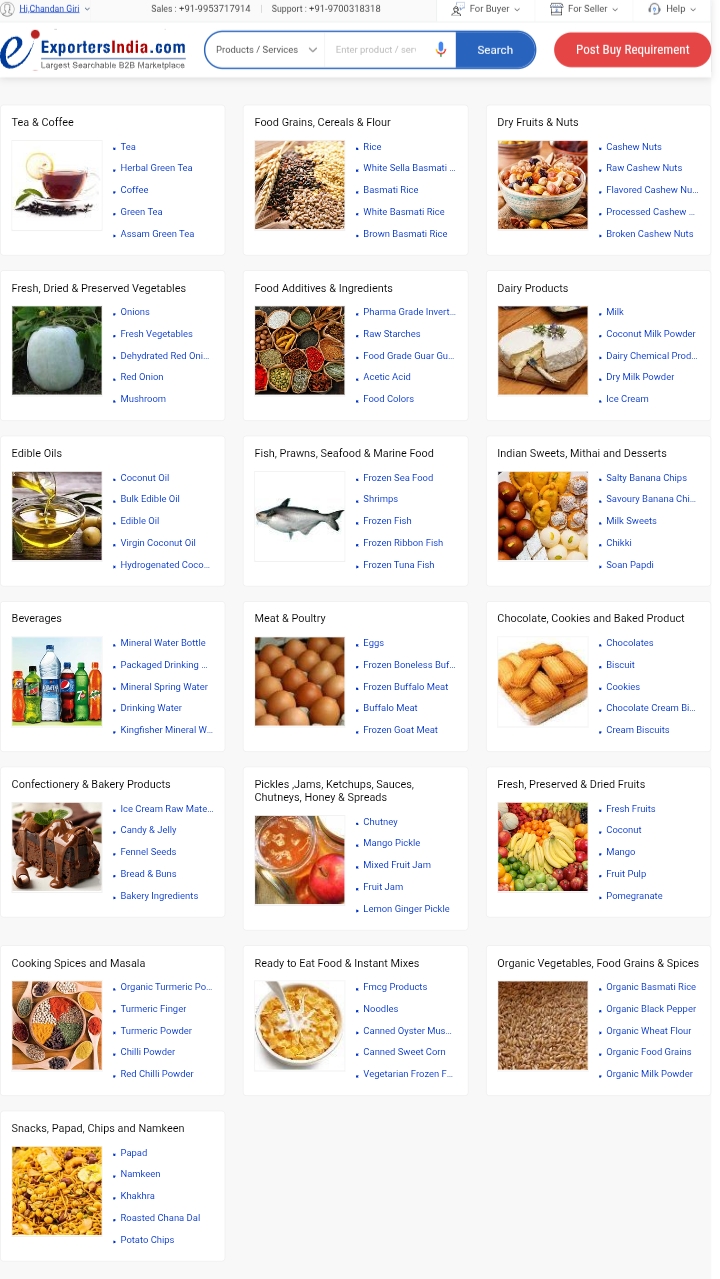The image size is (720, 1279).
Task: Click the Tea & Coffee category image
Action: [x=56, y=184]
